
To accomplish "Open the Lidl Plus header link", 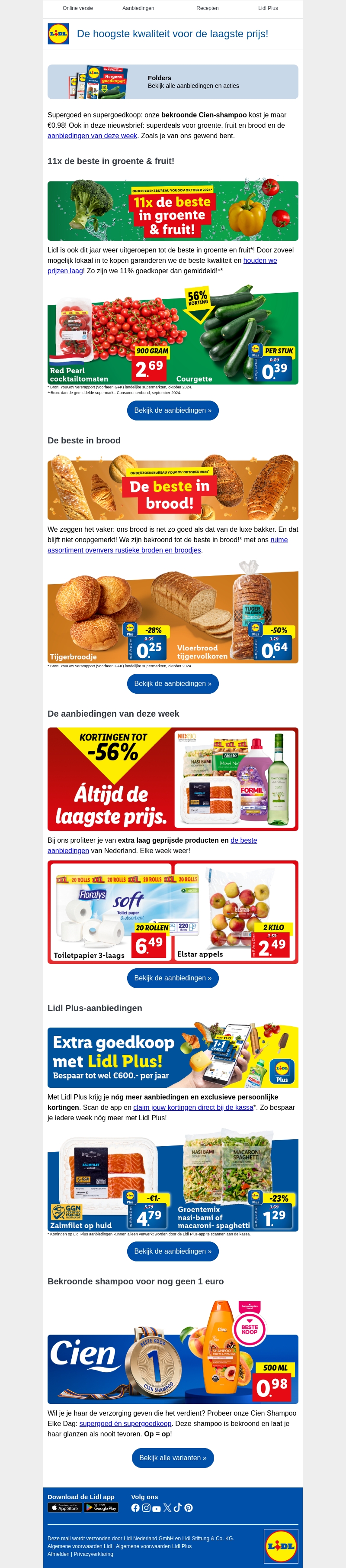I will point(268,9).
